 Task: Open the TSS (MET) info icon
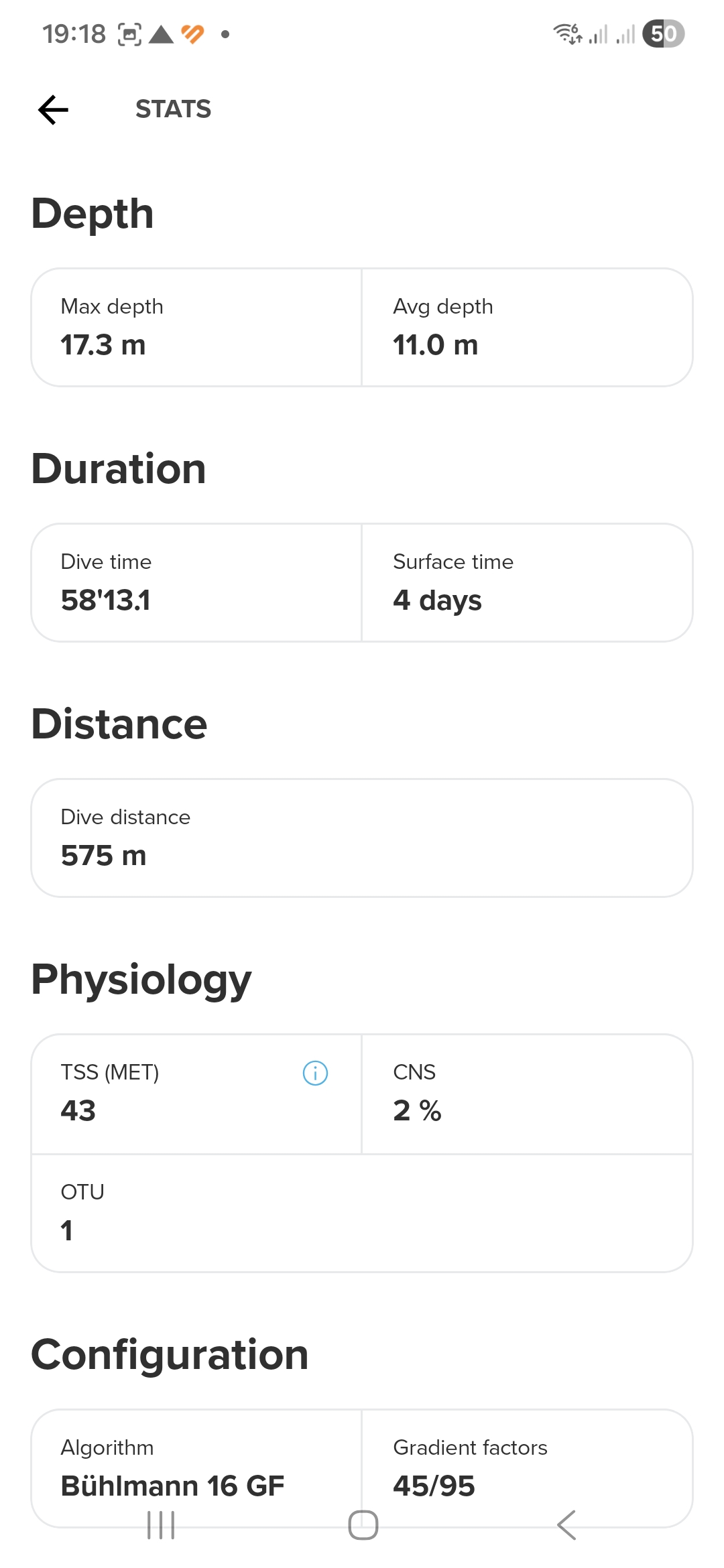(315, 1073)
